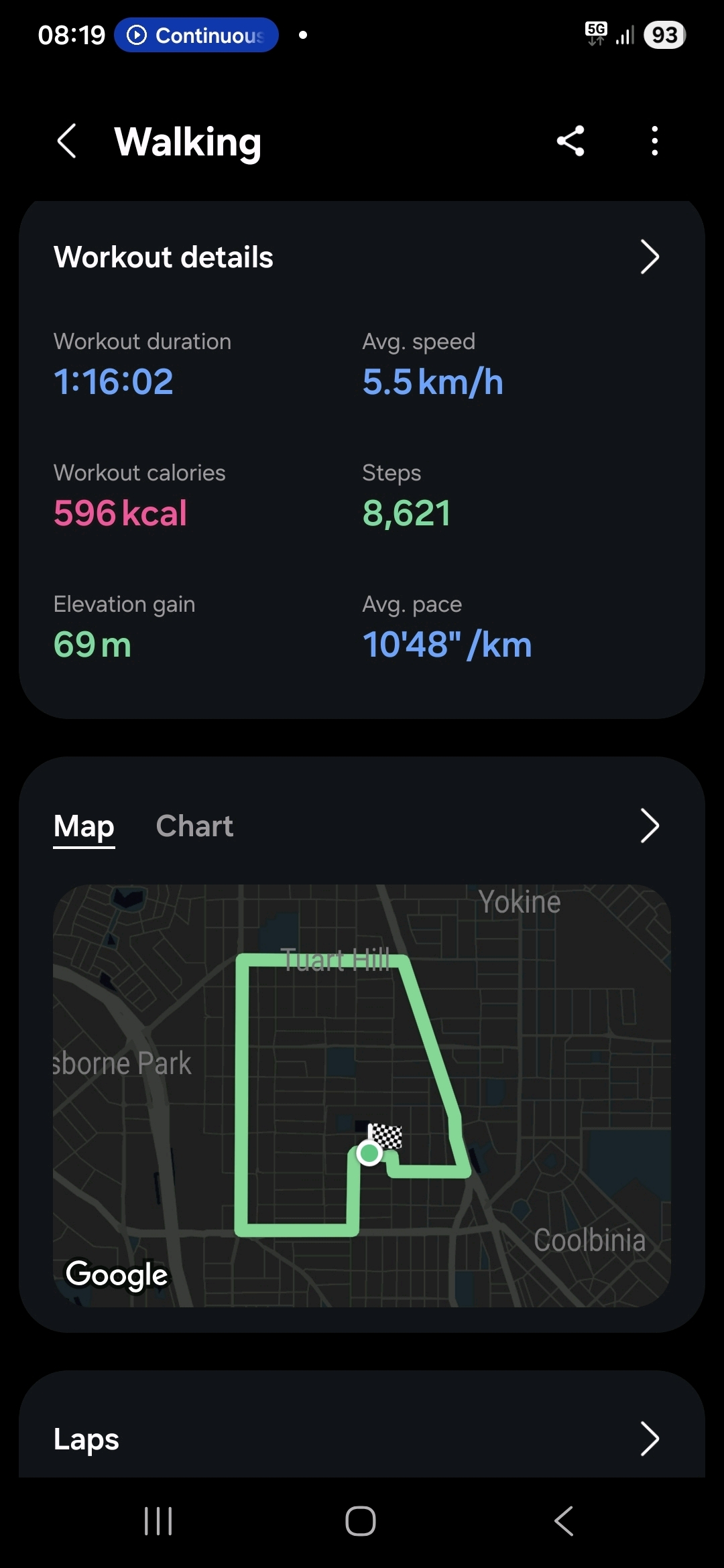Expand the map section with its chevron
This screenshot has width=724, height=1568.
click(x=649, y=826)
